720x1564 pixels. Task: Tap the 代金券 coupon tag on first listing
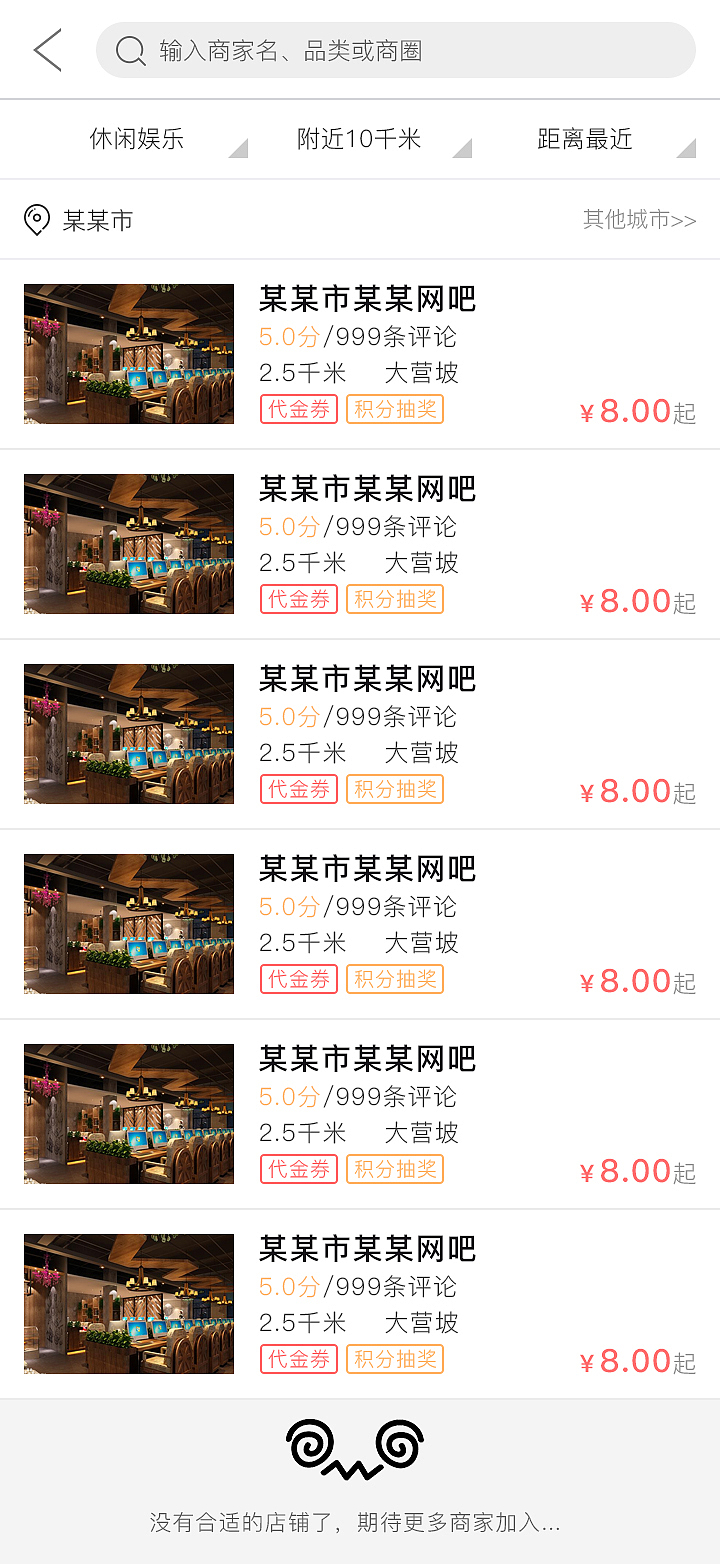click(x=298, y=409)
